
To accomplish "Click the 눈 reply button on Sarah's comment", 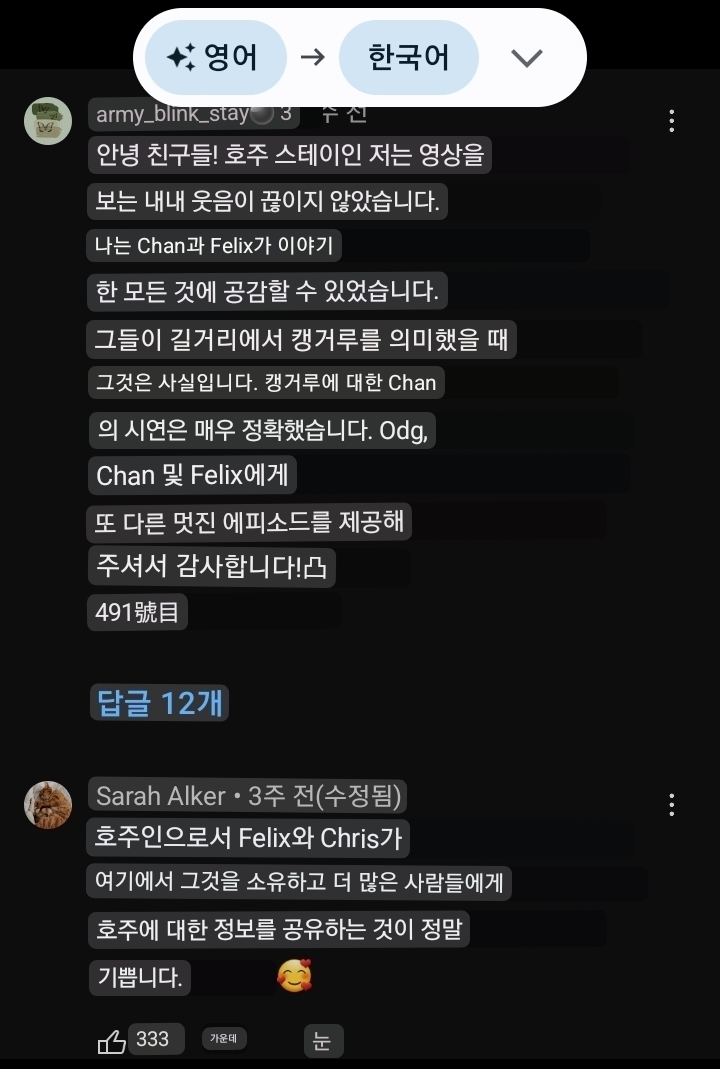I will coord(322,1041).
